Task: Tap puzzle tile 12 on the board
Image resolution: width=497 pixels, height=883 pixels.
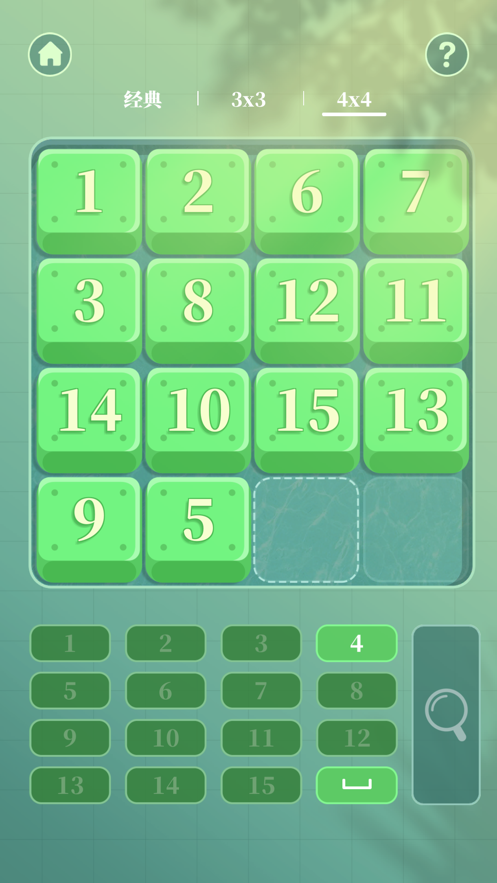Action: coord(307,311)
